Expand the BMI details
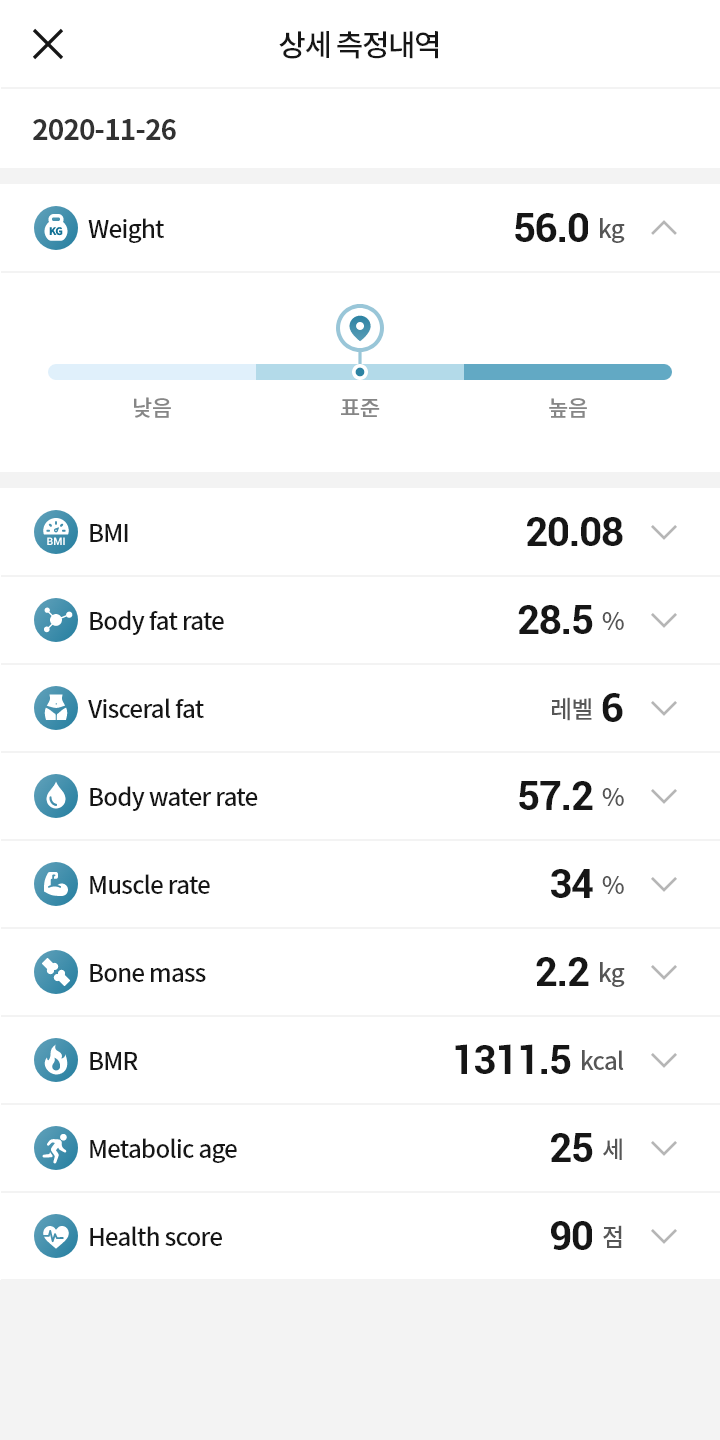Screen dimensions: 720x1440 663,532
